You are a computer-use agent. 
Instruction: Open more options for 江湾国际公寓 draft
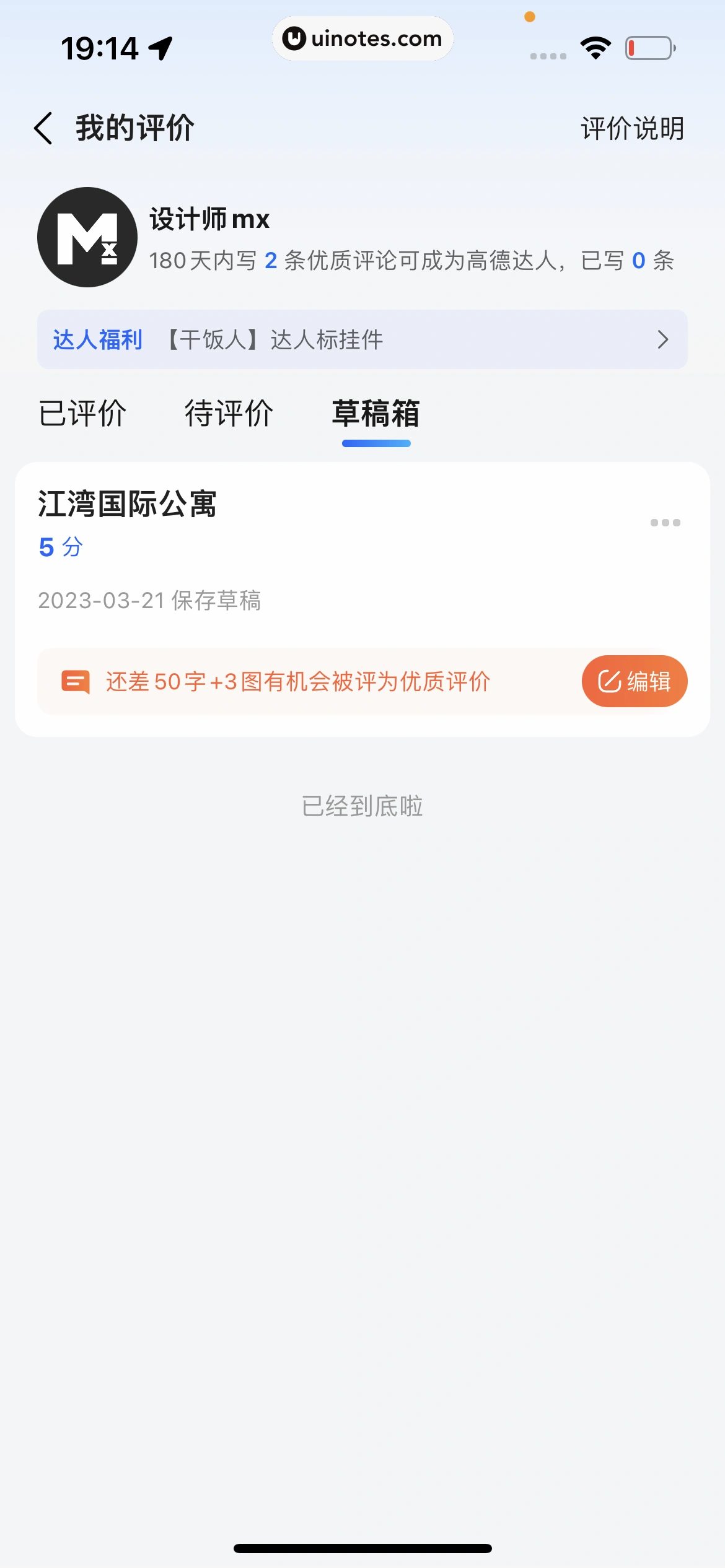(x=665, y=523)
